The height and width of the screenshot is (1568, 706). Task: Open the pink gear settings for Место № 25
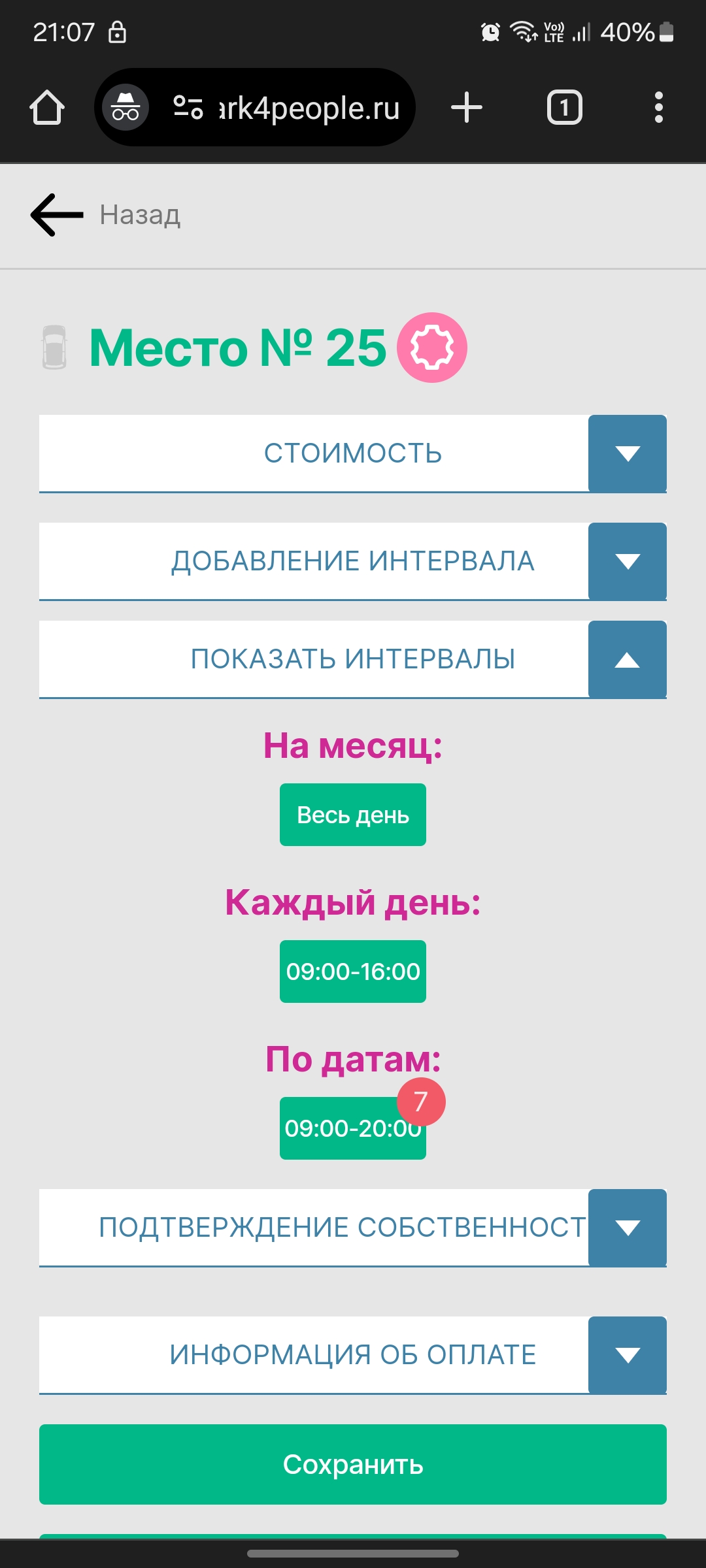point(432,348)
